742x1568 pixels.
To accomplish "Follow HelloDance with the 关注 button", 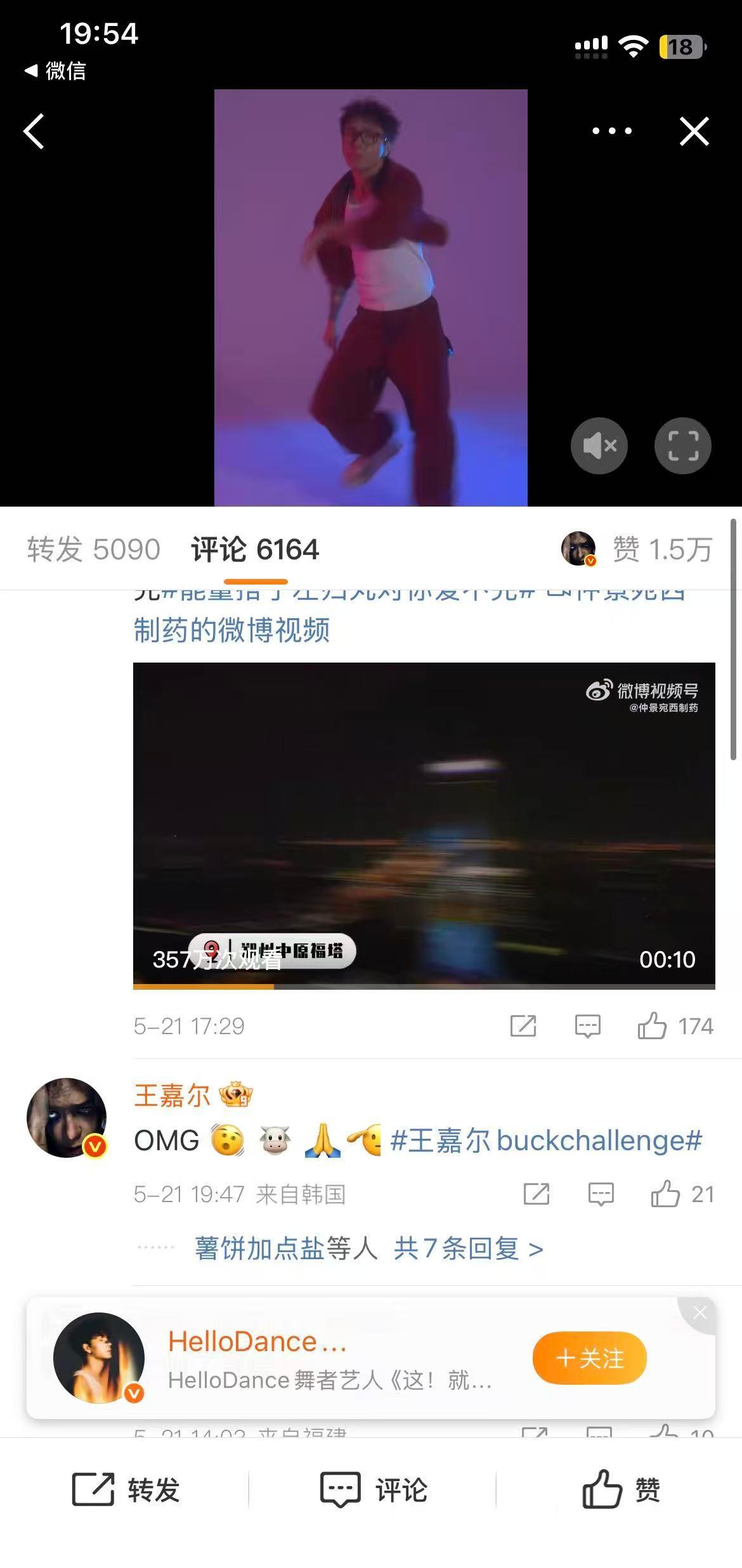I will [589, 1358].
